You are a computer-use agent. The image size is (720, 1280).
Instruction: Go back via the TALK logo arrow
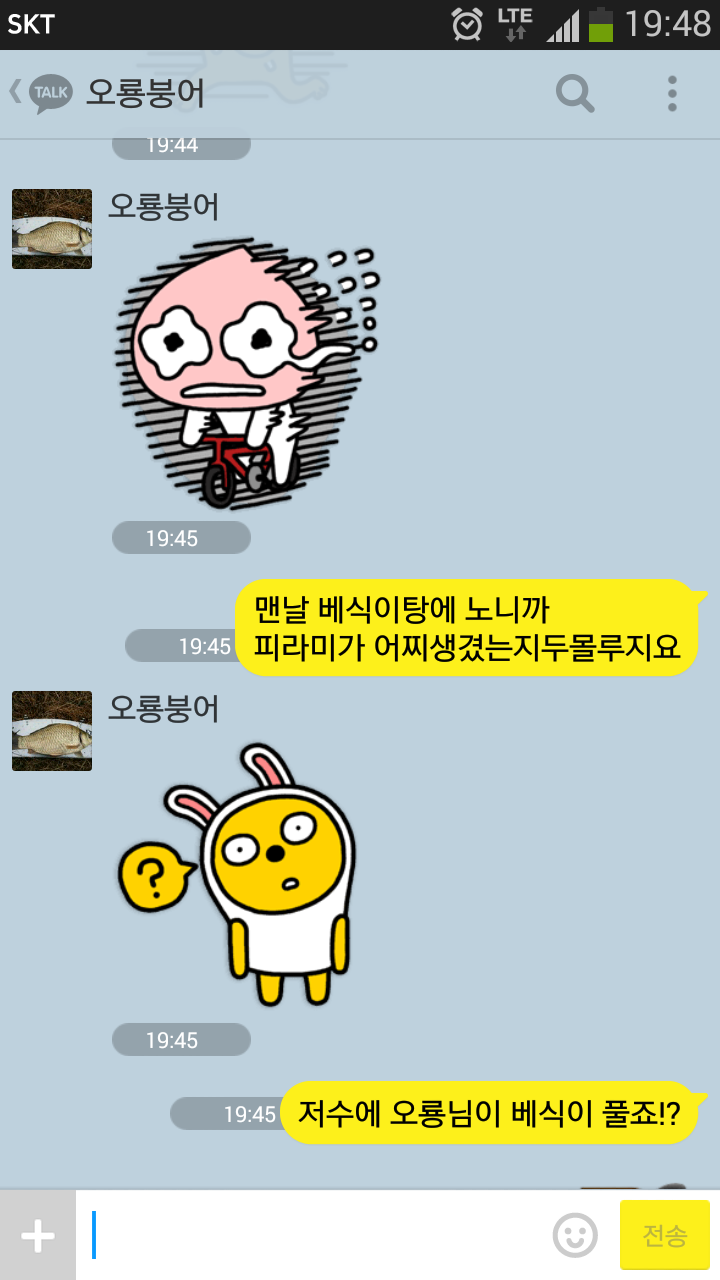tap(40, 93)
